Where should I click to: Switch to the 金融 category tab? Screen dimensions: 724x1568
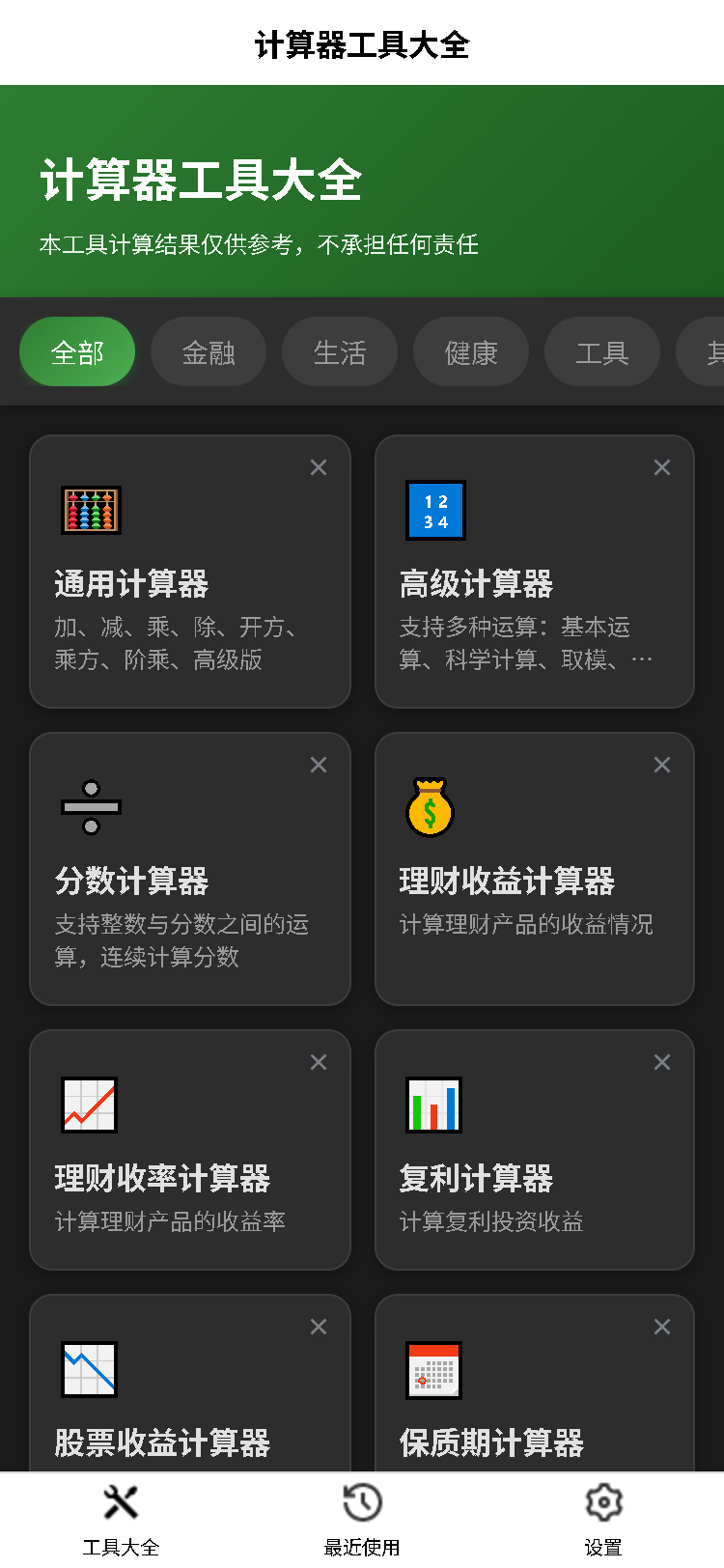point(209,351)
